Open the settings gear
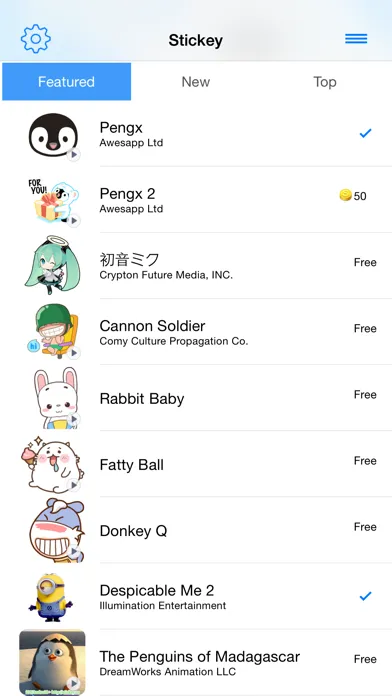The image size is (392, 696). pos(36,39)
